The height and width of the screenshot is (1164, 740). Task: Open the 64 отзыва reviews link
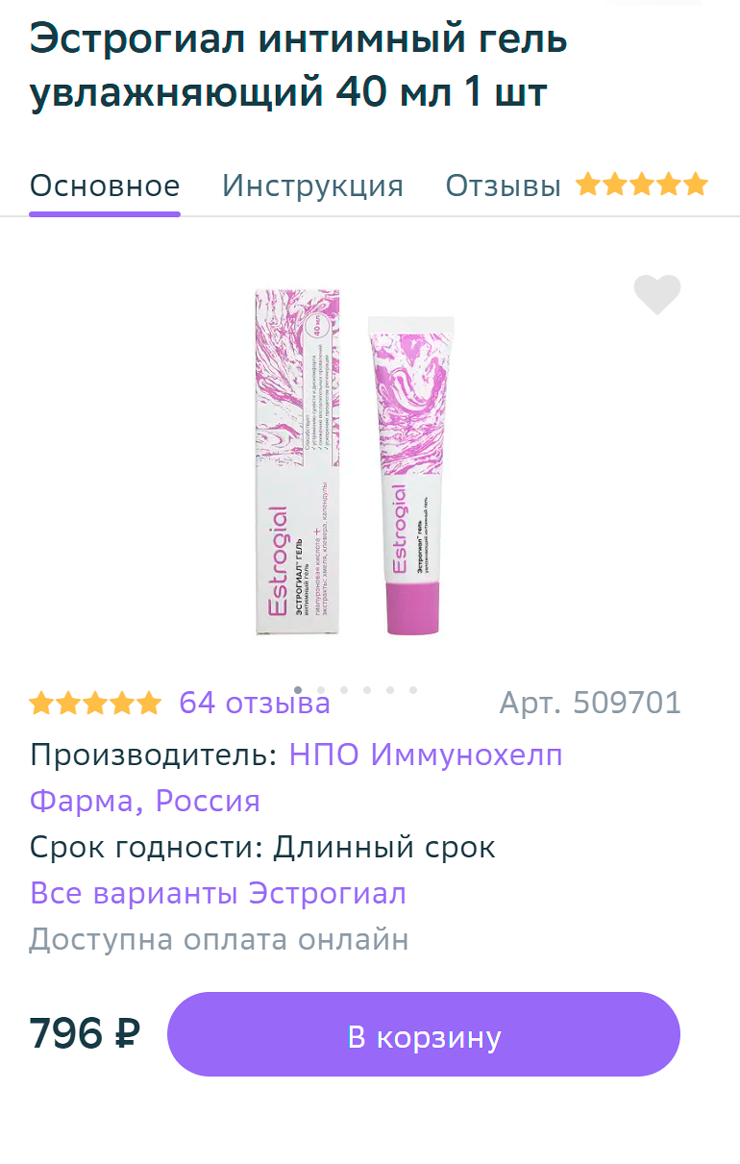[254, 703]
